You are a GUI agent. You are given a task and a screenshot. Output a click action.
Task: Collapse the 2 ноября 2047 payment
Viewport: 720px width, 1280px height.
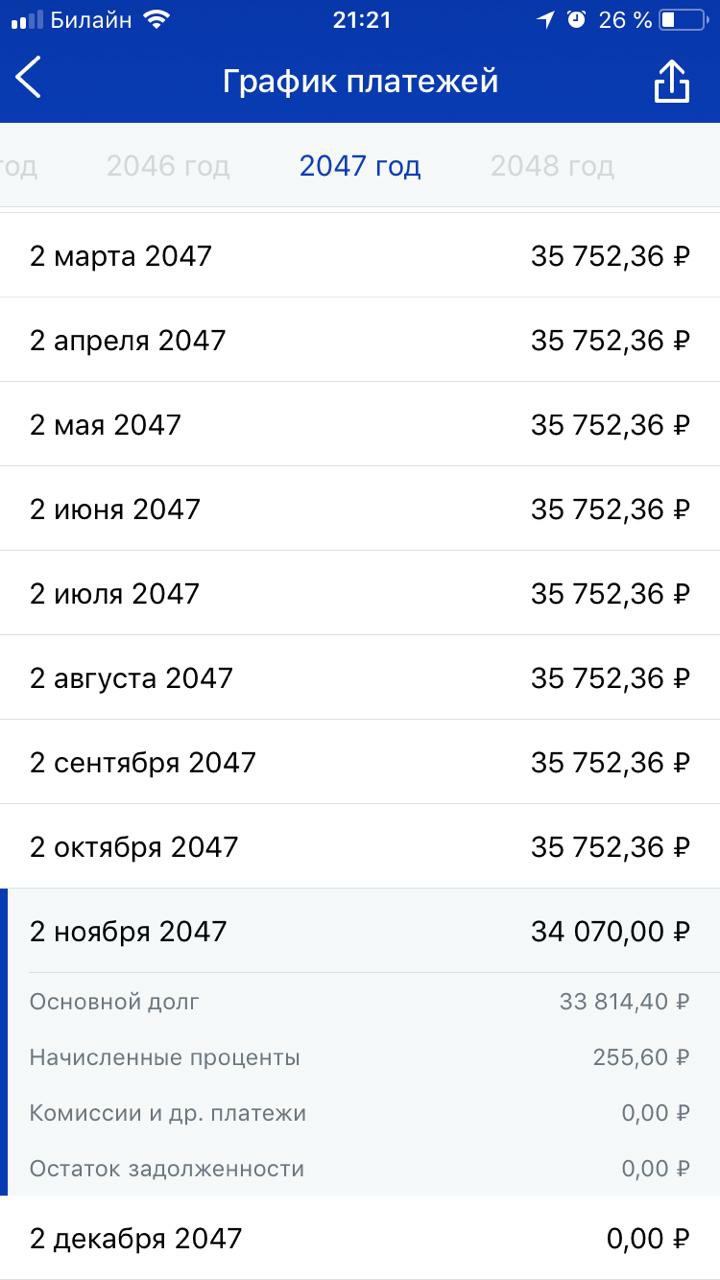[x=360, y=931]
